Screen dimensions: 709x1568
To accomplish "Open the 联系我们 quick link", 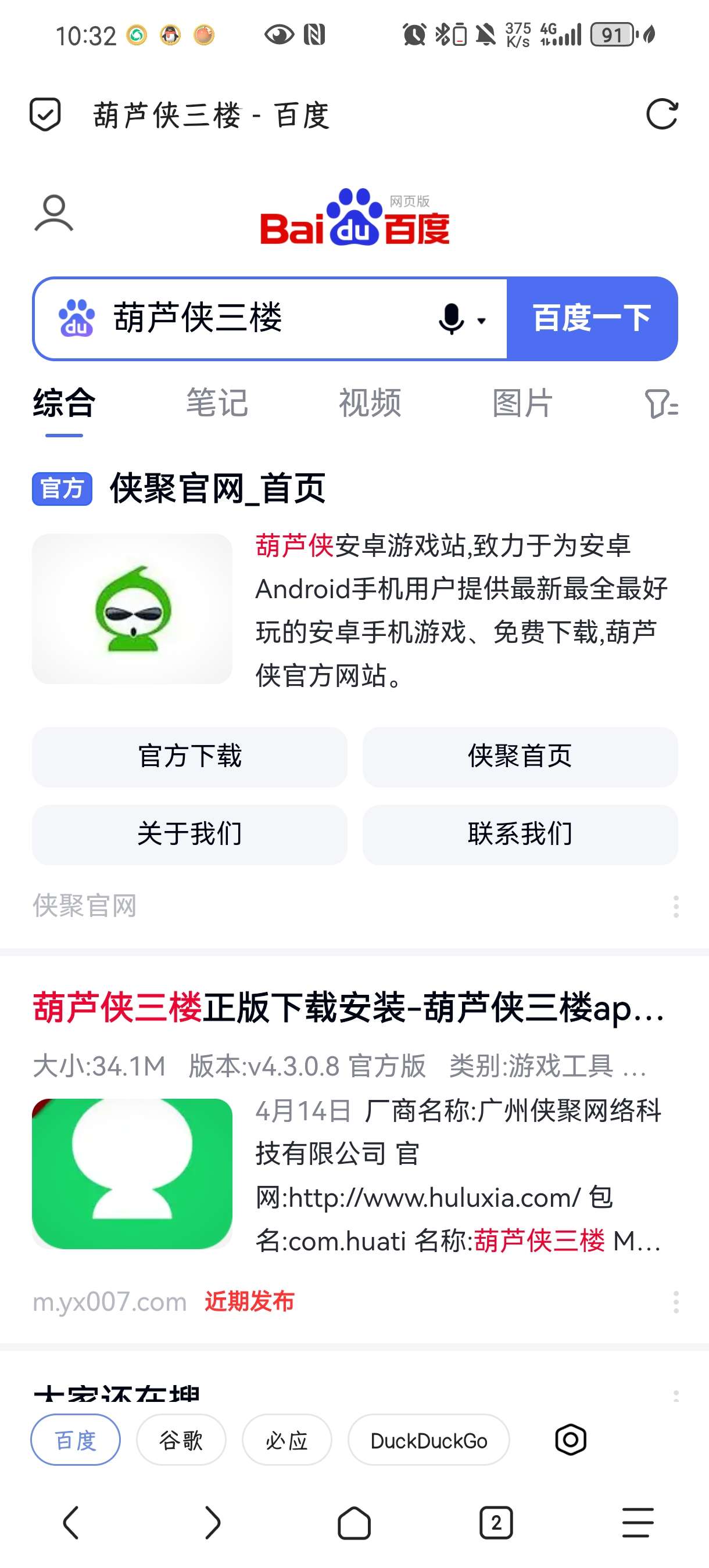I will coord(520,834).
